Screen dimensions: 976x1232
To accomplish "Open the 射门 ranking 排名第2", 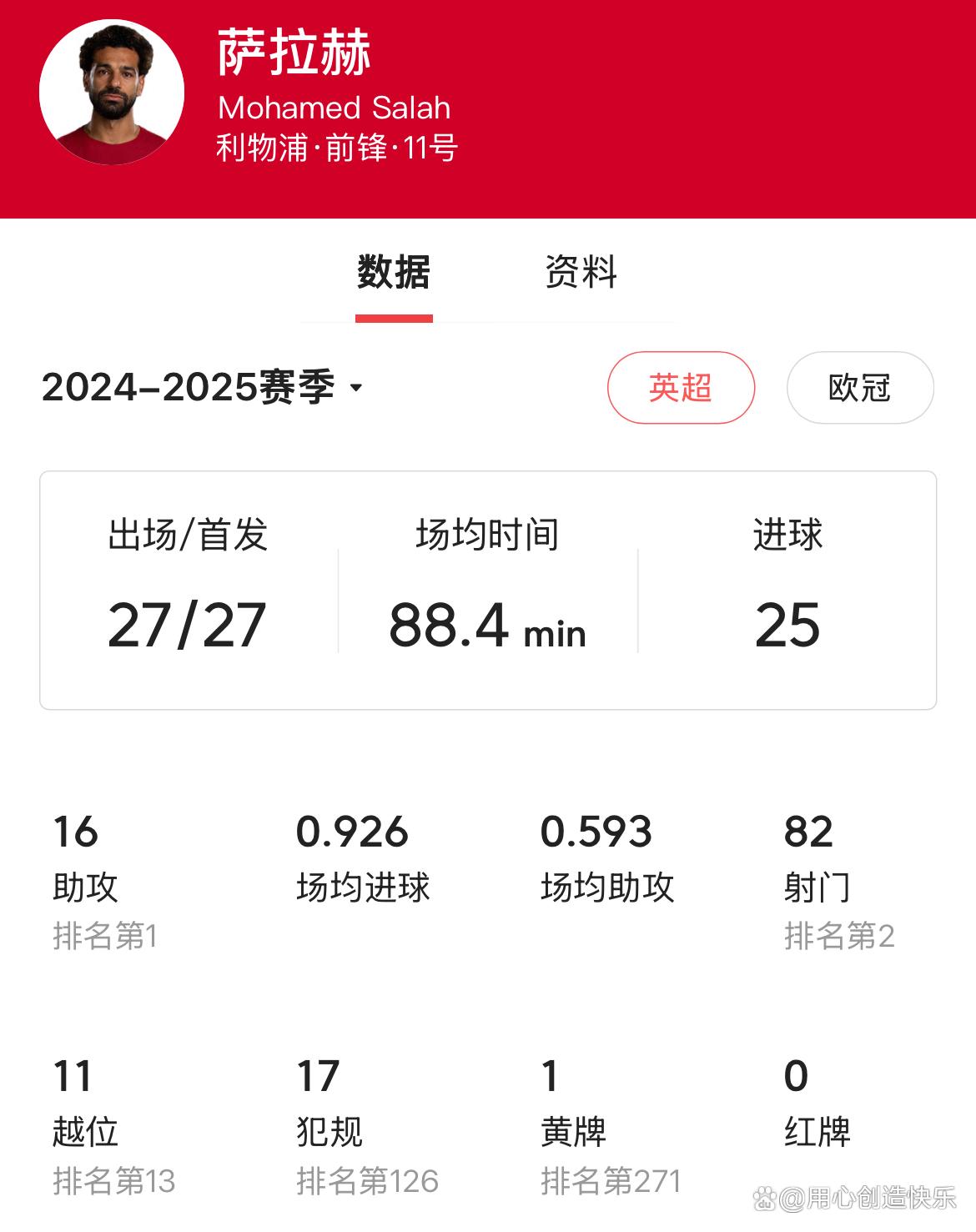I will (x=842, y=936).
